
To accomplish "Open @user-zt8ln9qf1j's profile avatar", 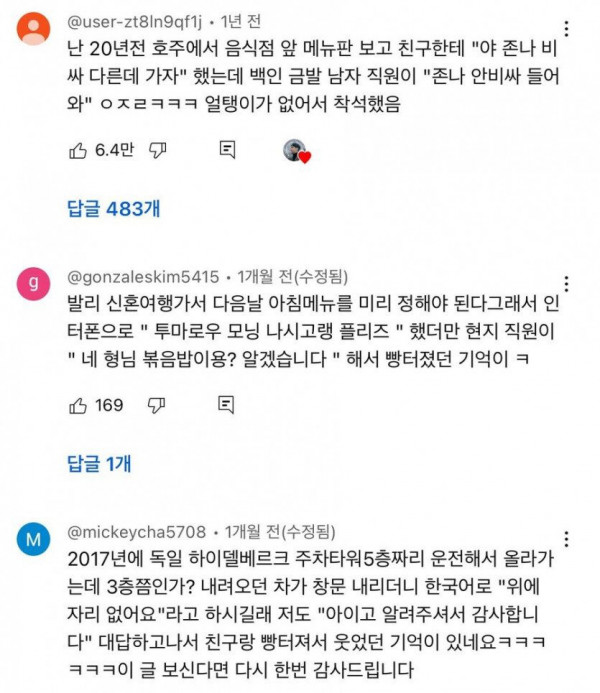I will (x=33, y=25).
